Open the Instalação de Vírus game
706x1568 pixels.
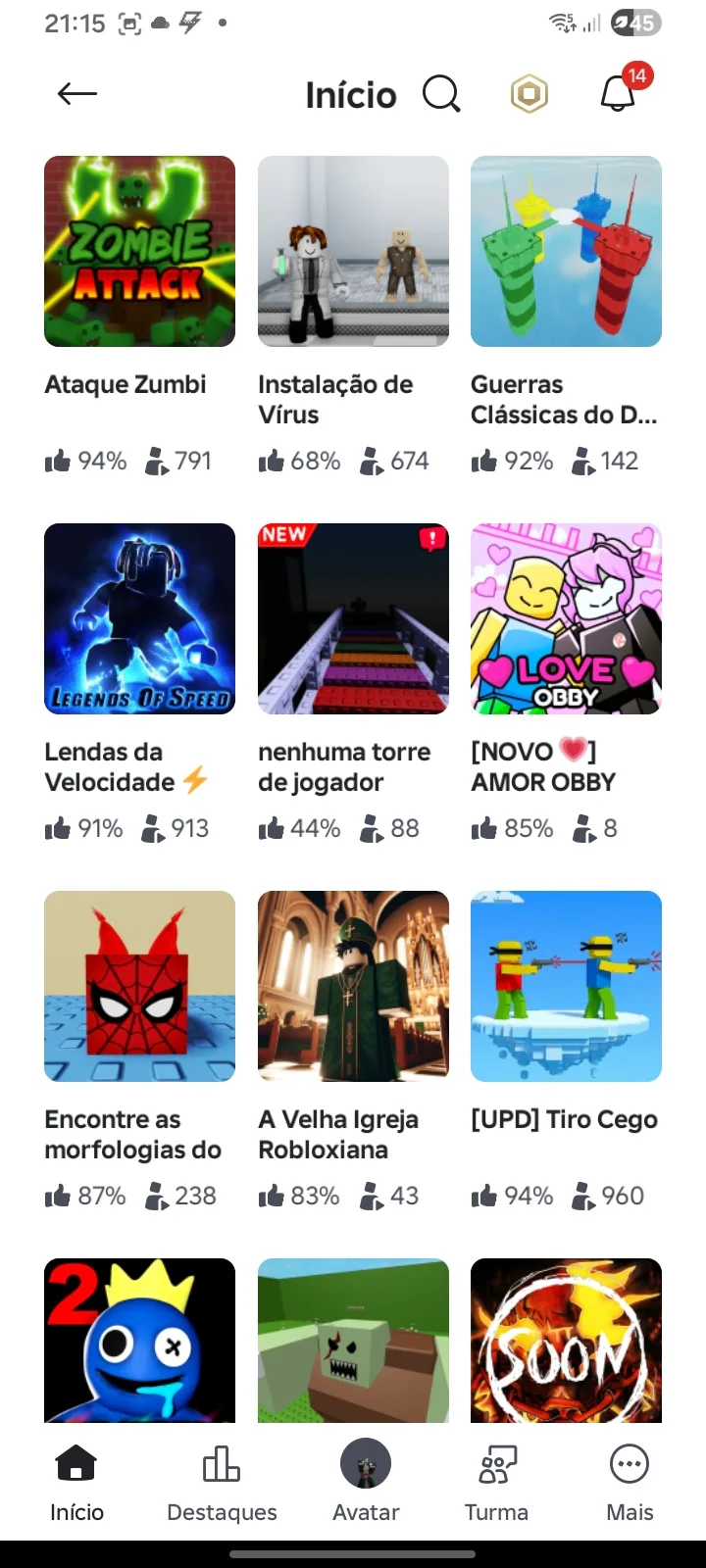click(353, 252)
